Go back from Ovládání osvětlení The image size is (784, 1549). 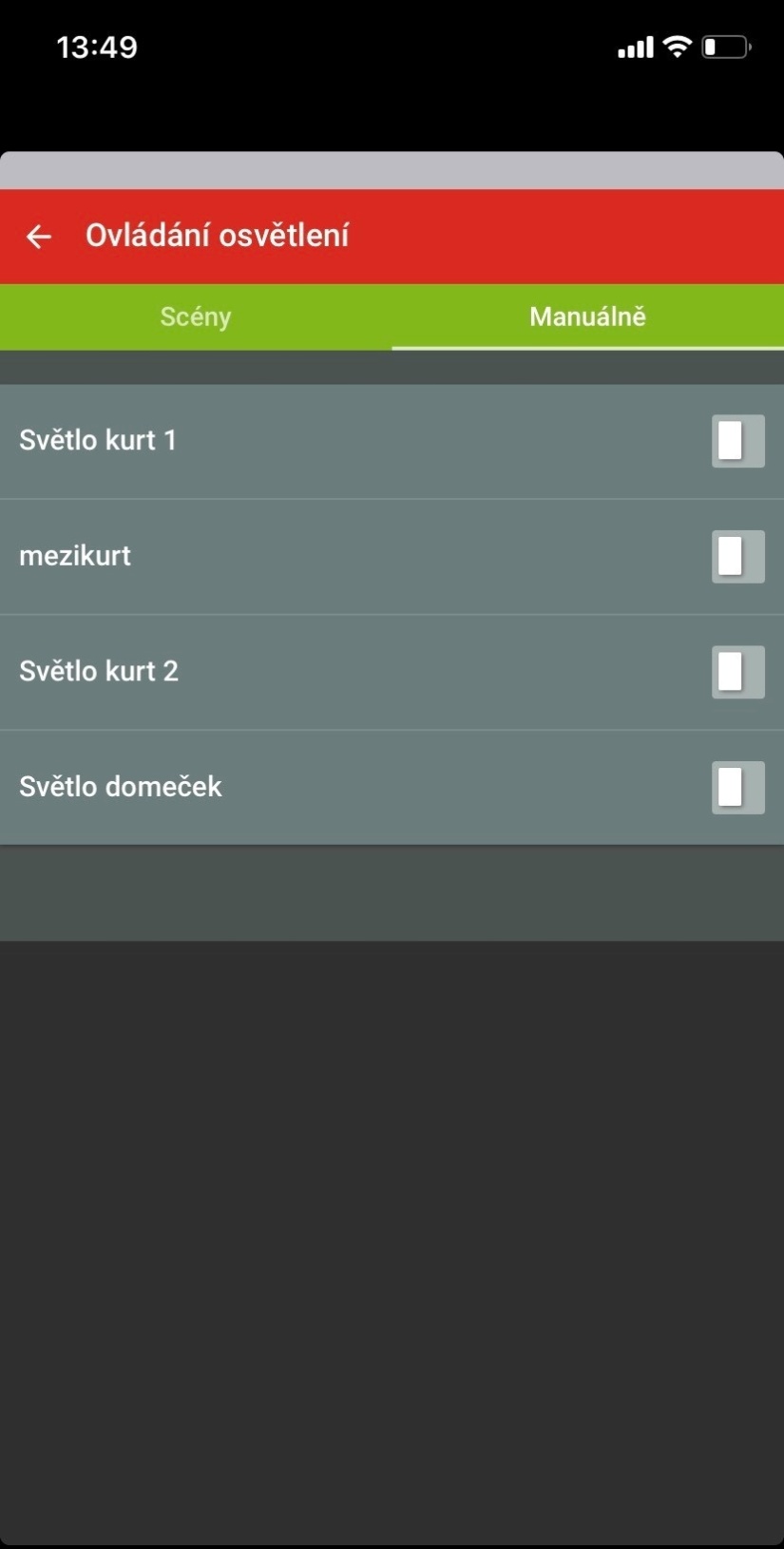[x=39, y=237]
